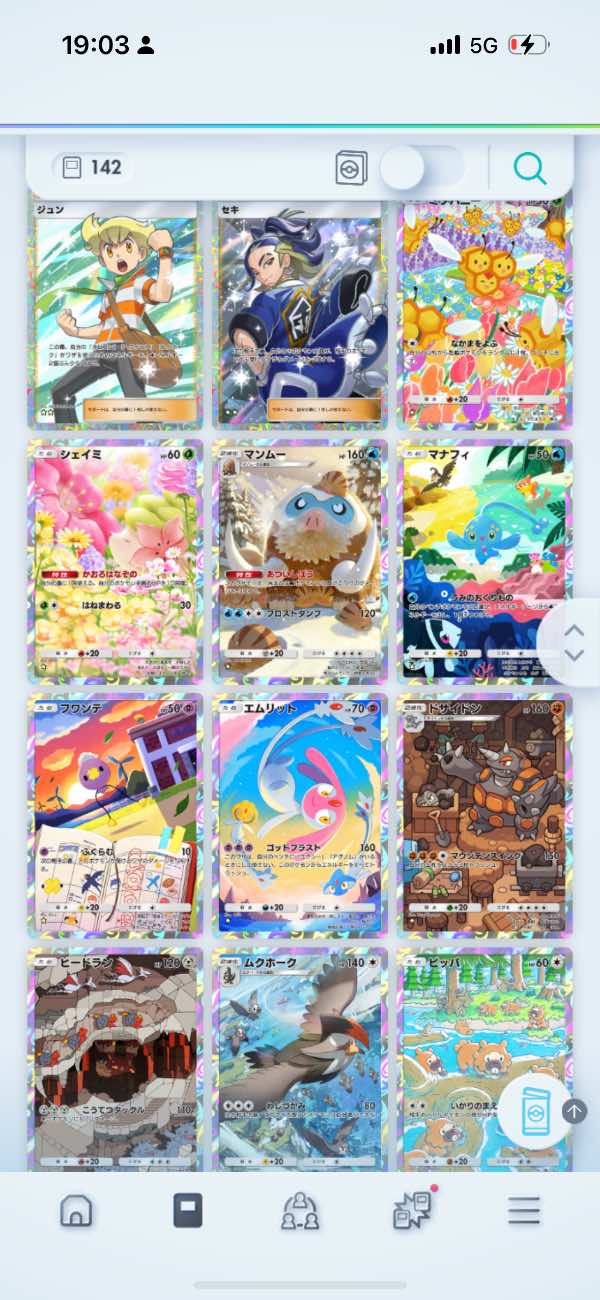The image size is (600, 1300).
Task: Open the ムクホーク card
Action: tap(300, 1060)
